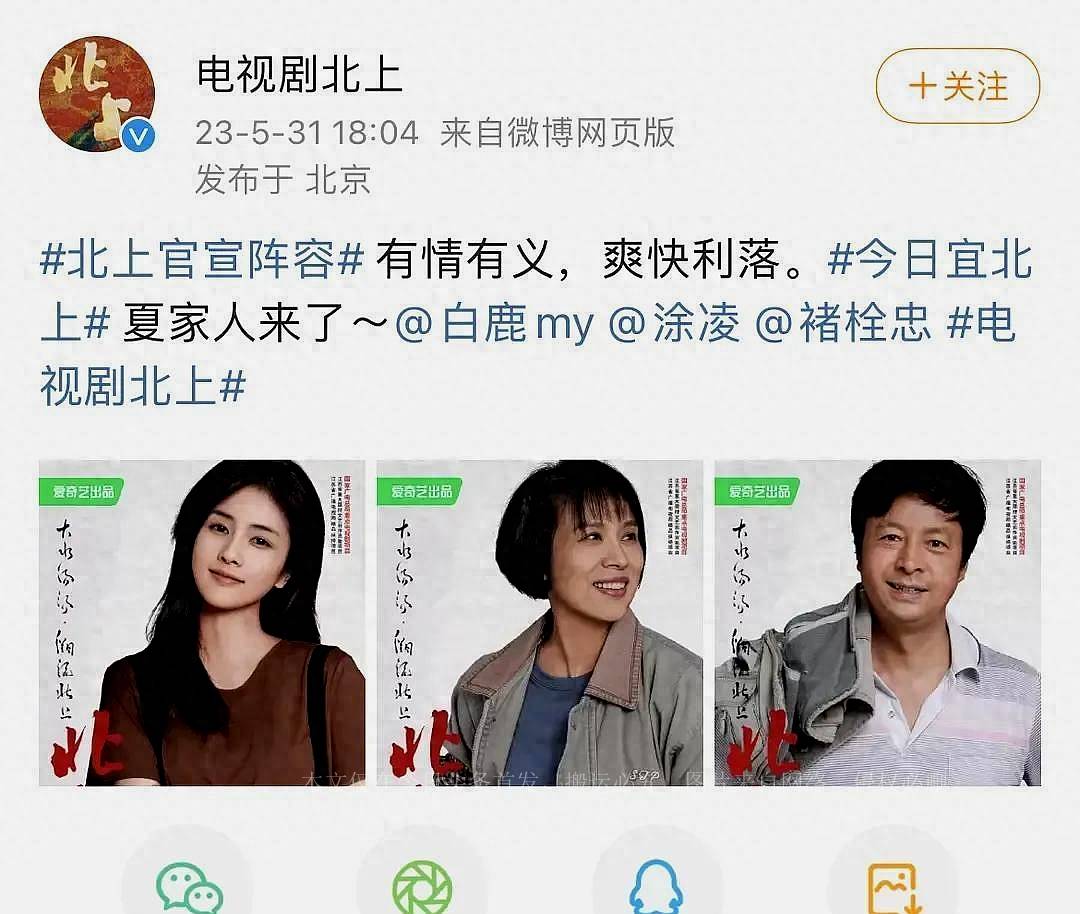Open the #今日宜北上# hashtag

tap(930, 263)
